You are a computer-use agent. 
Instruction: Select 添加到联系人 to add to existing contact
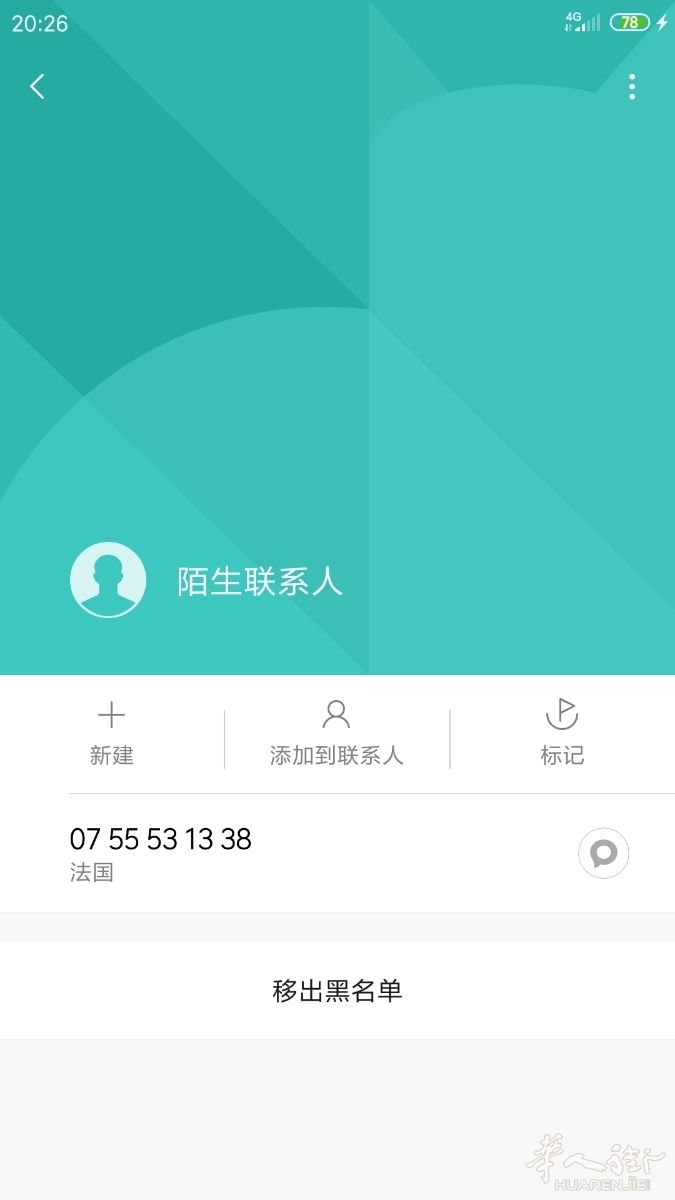(336, 734)
